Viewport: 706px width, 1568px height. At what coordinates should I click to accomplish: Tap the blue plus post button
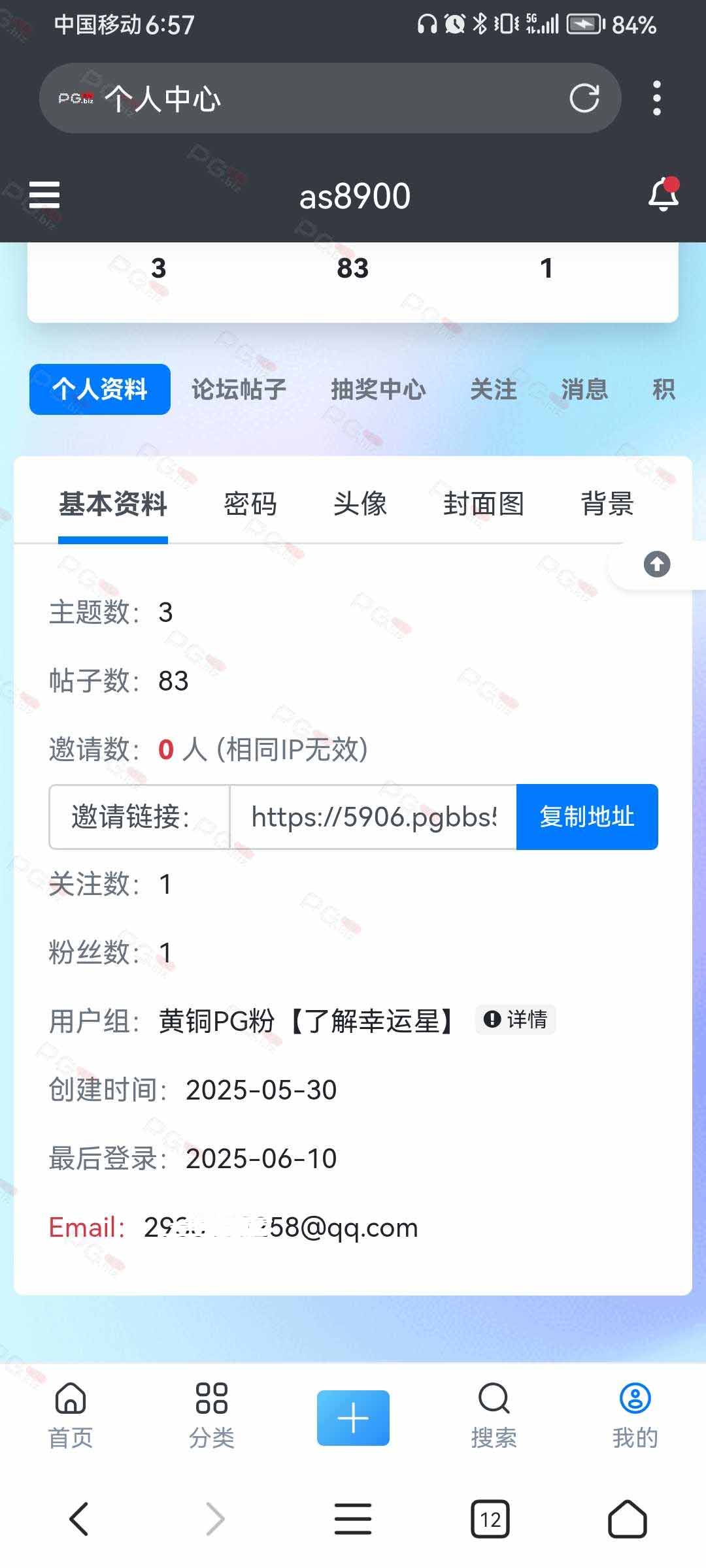coord(353,1418)
